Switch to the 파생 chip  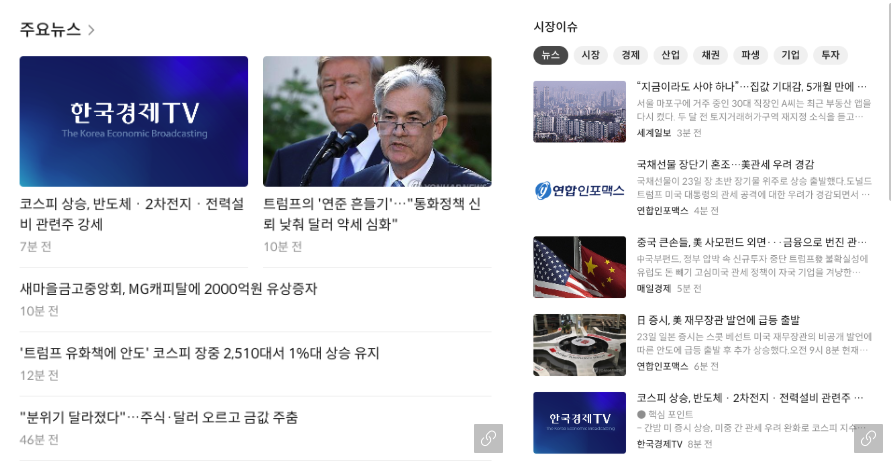[x=750, y=55]
